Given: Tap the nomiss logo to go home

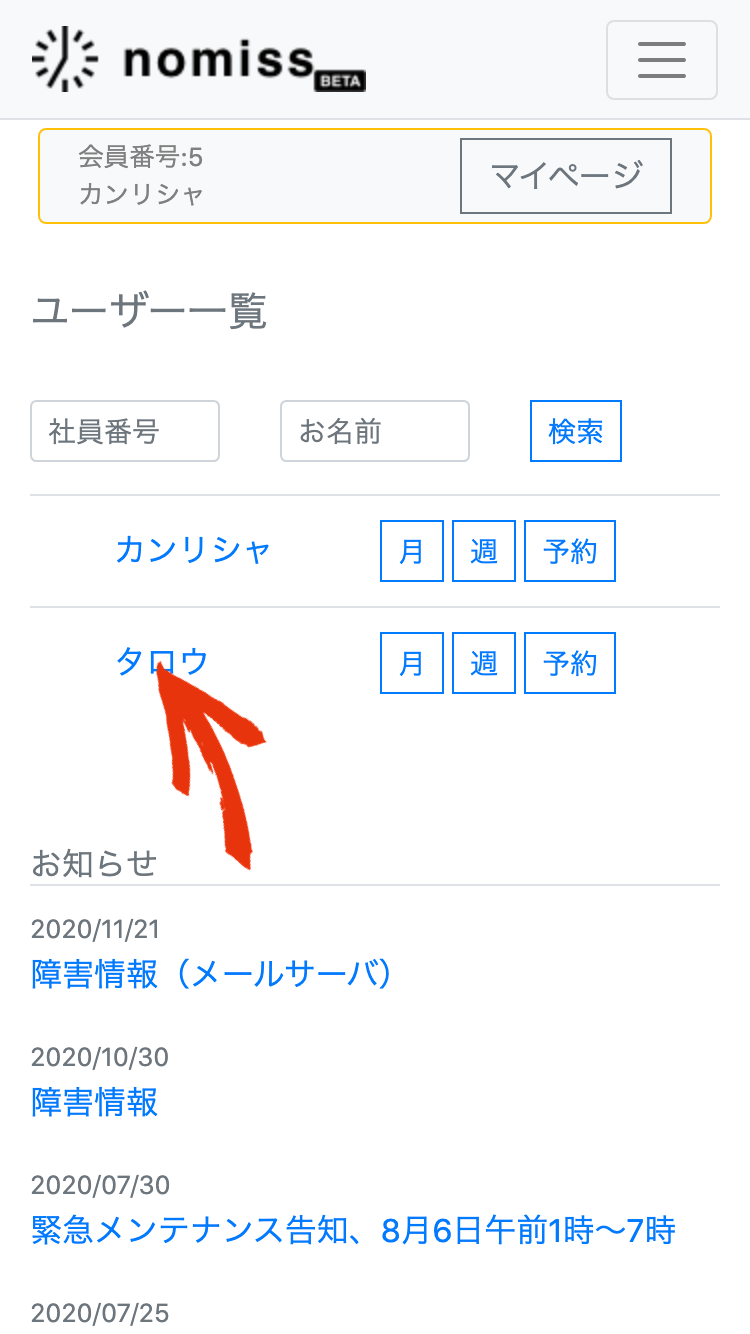Looking at the screenshot, I should [199, 60].
